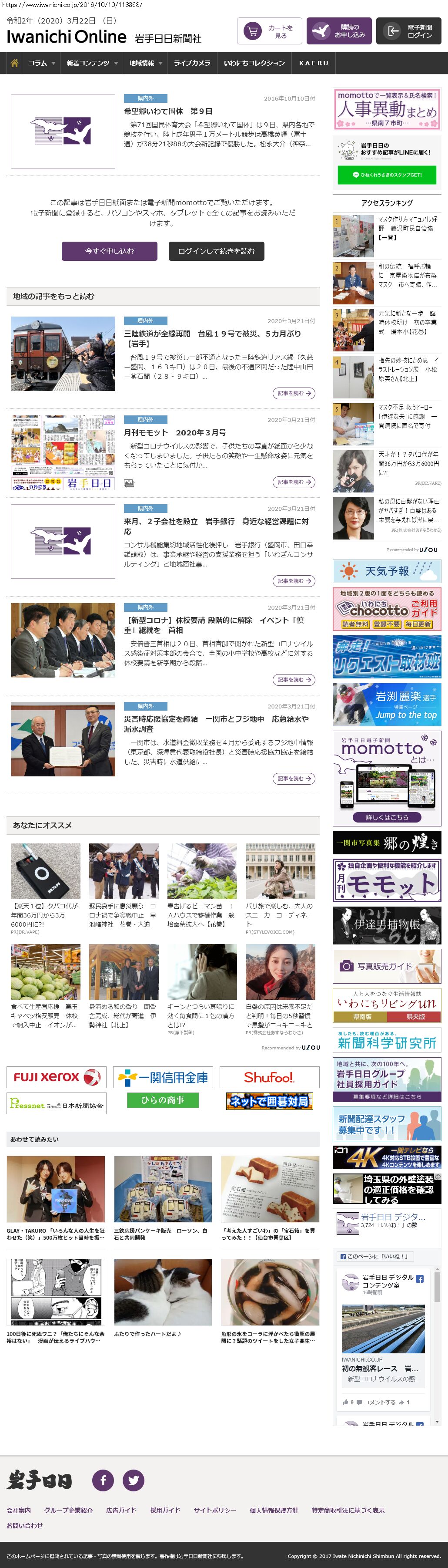Tap 今すぐ申し込む button
Image resolution: width=448 pixels, height=1568 pixels.
(110, 251)
